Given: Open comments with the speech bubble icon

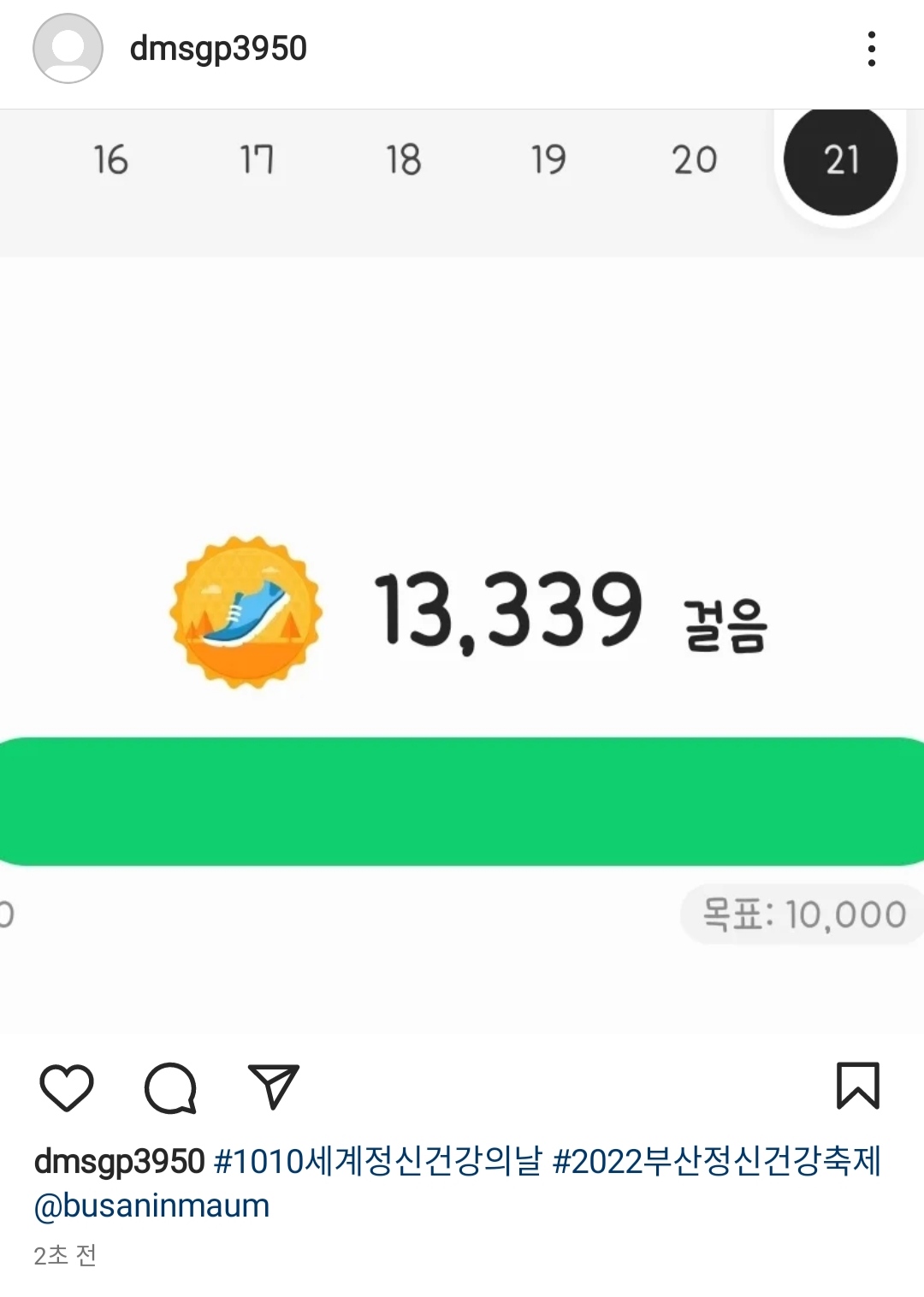Looking at the screenshot, I should click(x=170, y=1087).
